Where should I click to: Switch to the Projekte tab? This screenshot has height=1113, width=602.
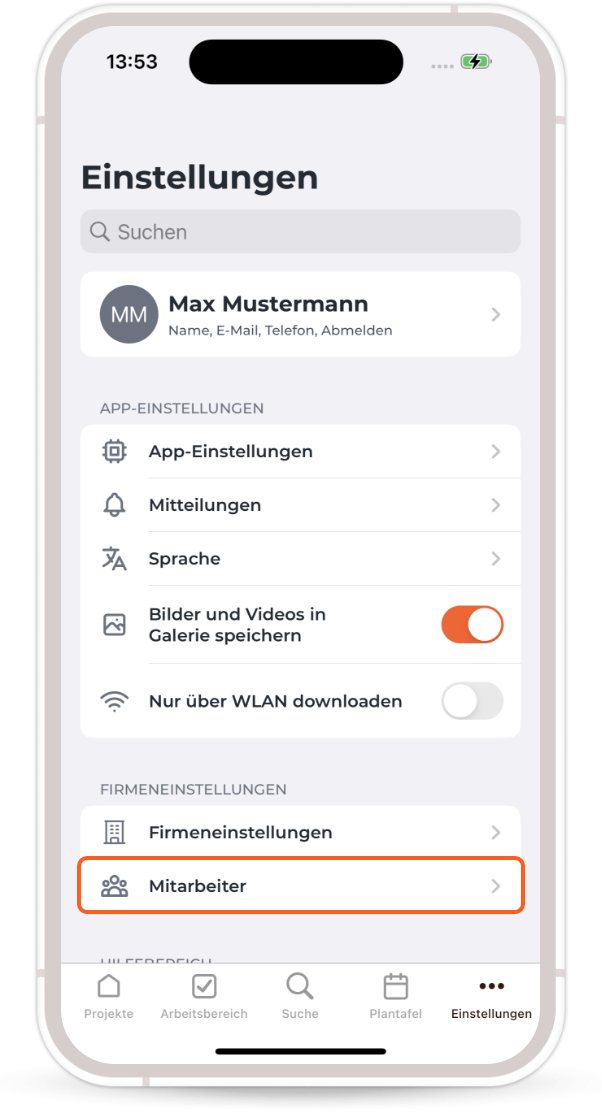point(109,997)
